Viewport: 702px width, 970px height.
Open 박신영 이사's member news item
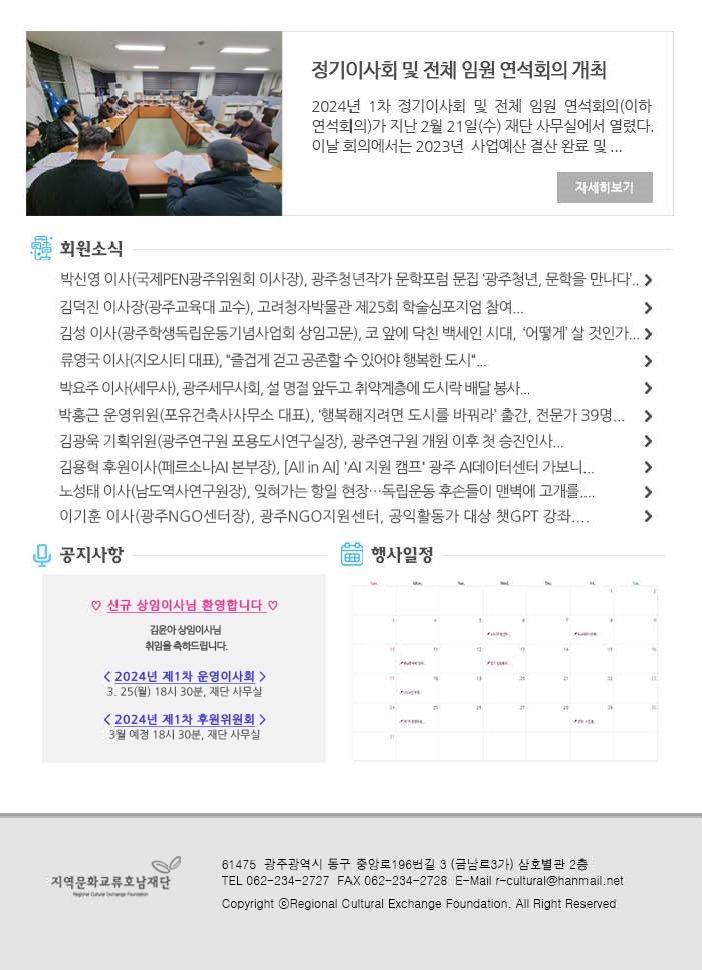pos(350,279)
